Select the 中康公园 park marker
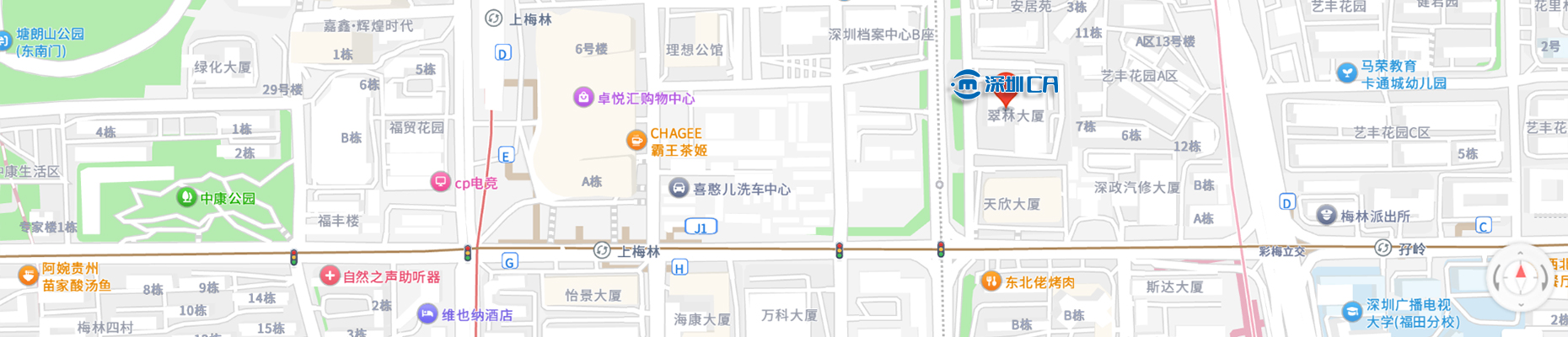This screenshot has height=337, width=1568. [186, 198]
